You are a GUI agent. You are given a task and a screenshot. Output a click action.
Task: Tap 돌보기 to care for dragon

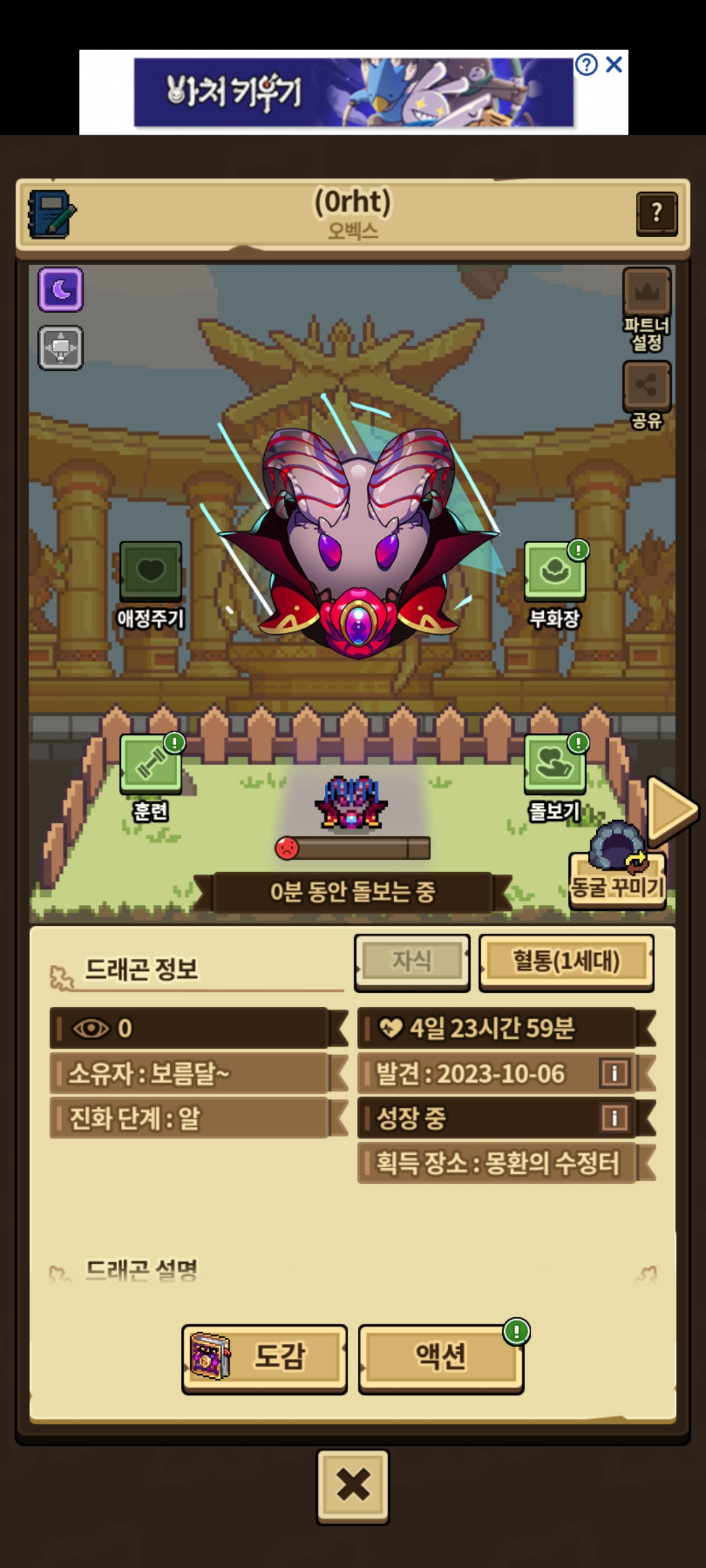pyautogui.click(x=555, y=777)
